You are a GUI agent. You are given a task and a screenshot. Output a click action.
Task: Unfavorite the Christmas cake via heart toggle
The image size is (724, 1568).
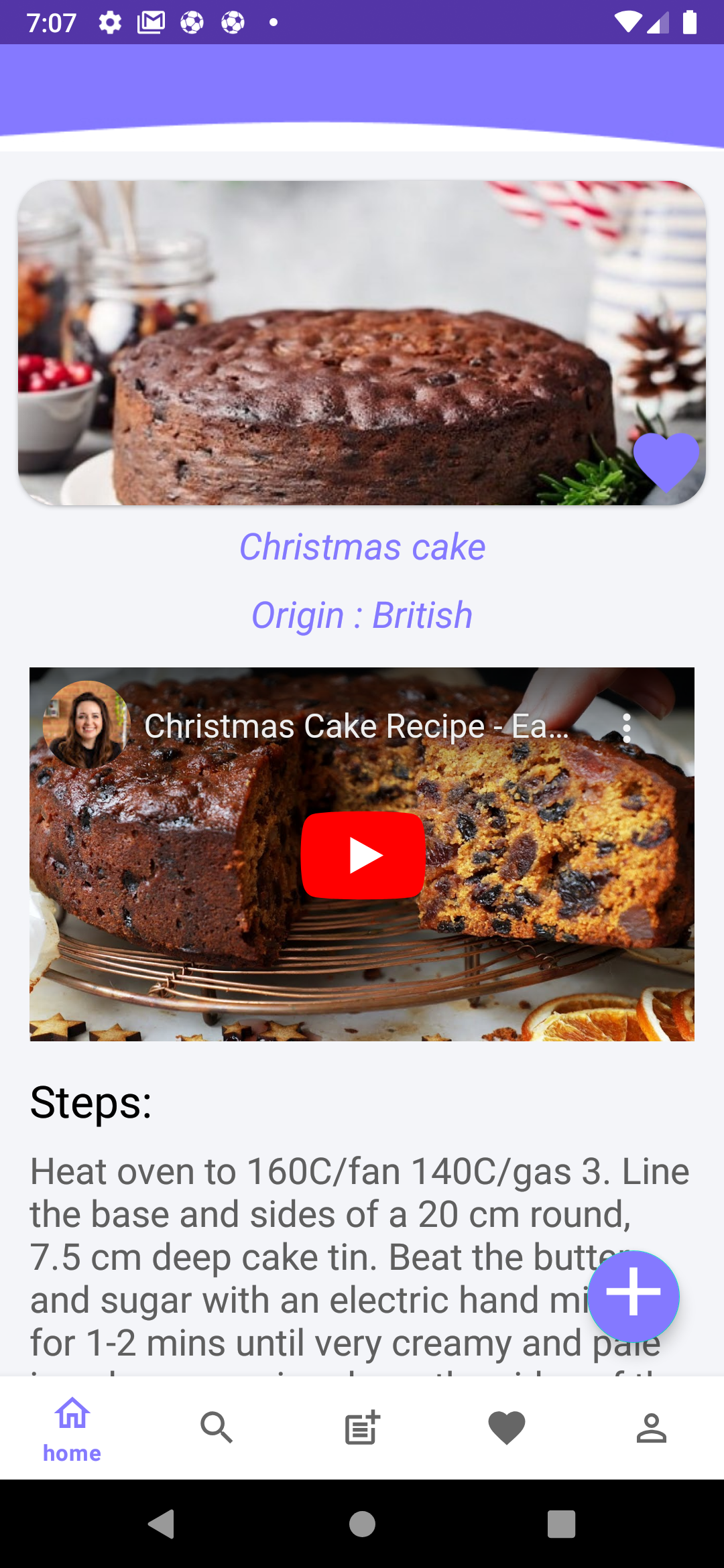pyautogui.click(x=668, y=462)
